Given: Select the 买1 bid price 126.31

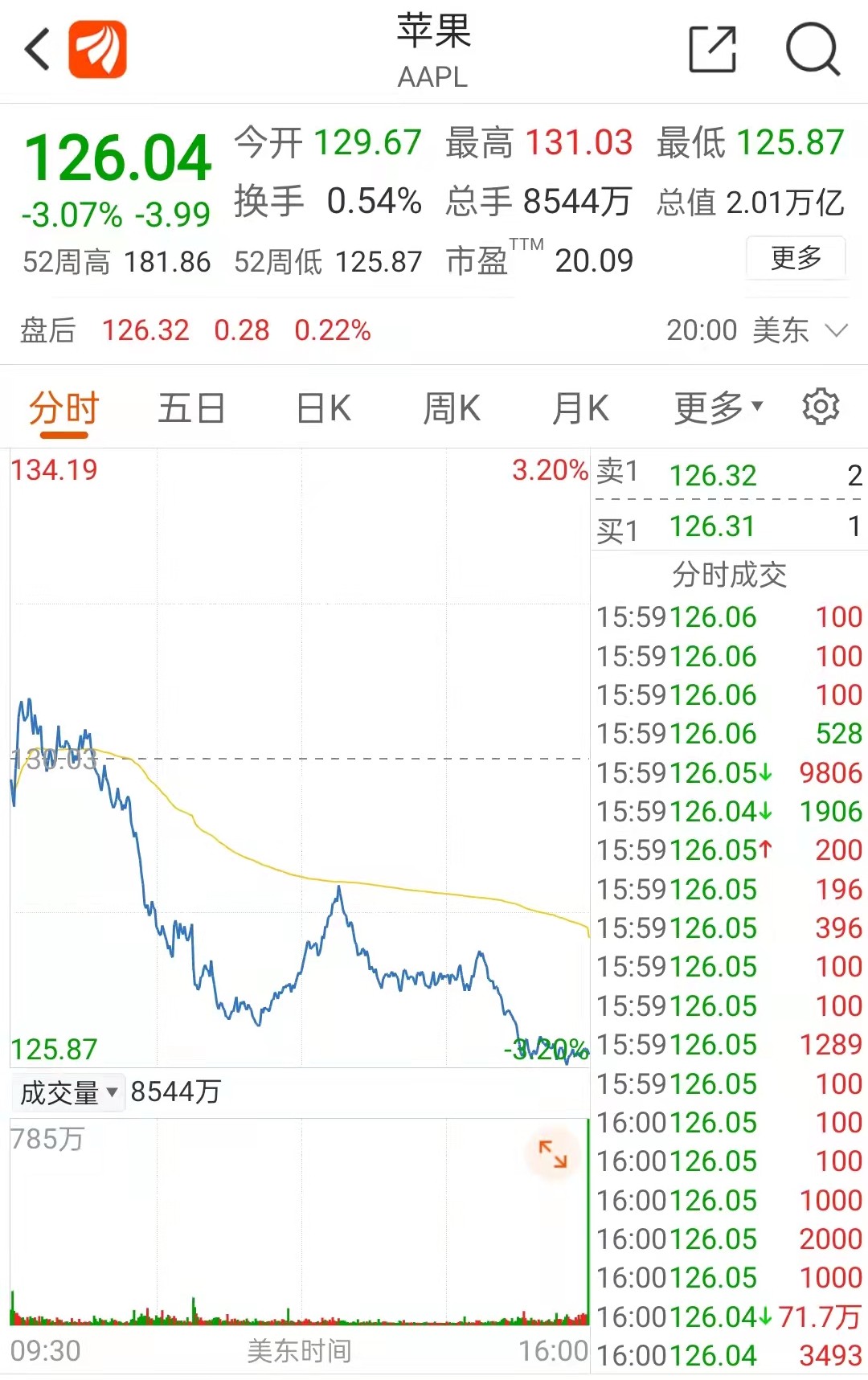Looking at the screenshot, I should (710, 527).
